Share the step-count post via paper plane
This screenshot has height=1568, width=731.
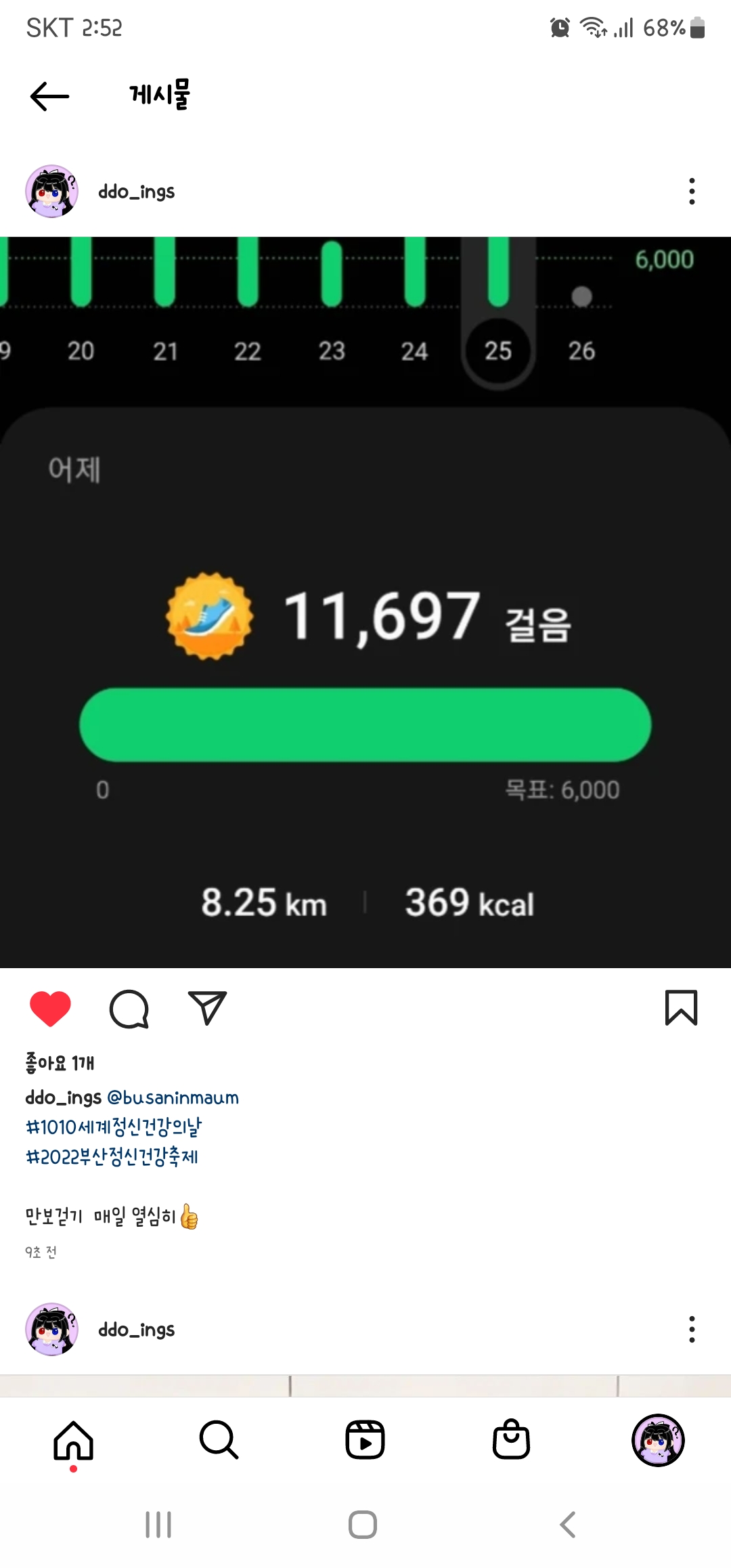[207, 1008]
